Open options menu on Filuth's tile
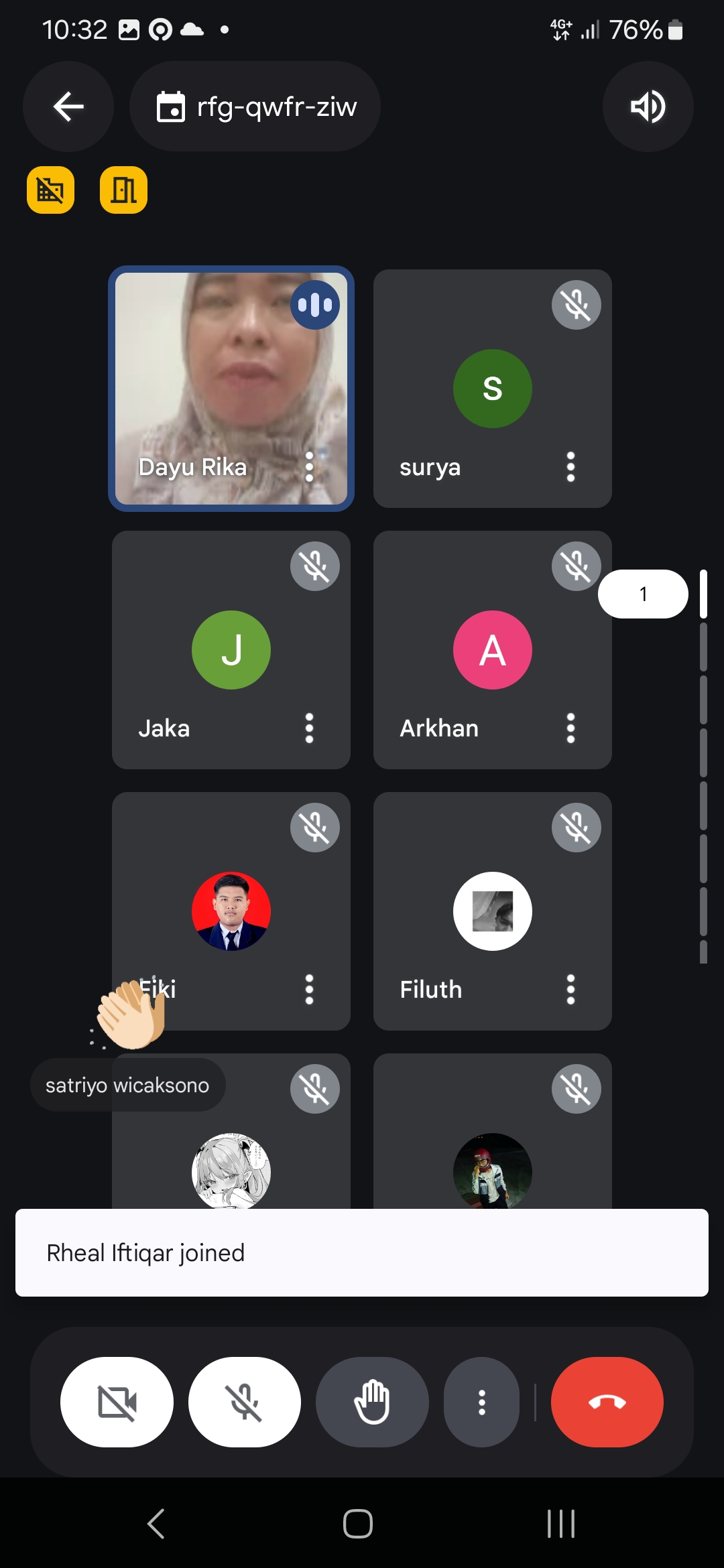The width and height of the screenshot is (724, 1568). pyautogui.click(x=570, y=989)
